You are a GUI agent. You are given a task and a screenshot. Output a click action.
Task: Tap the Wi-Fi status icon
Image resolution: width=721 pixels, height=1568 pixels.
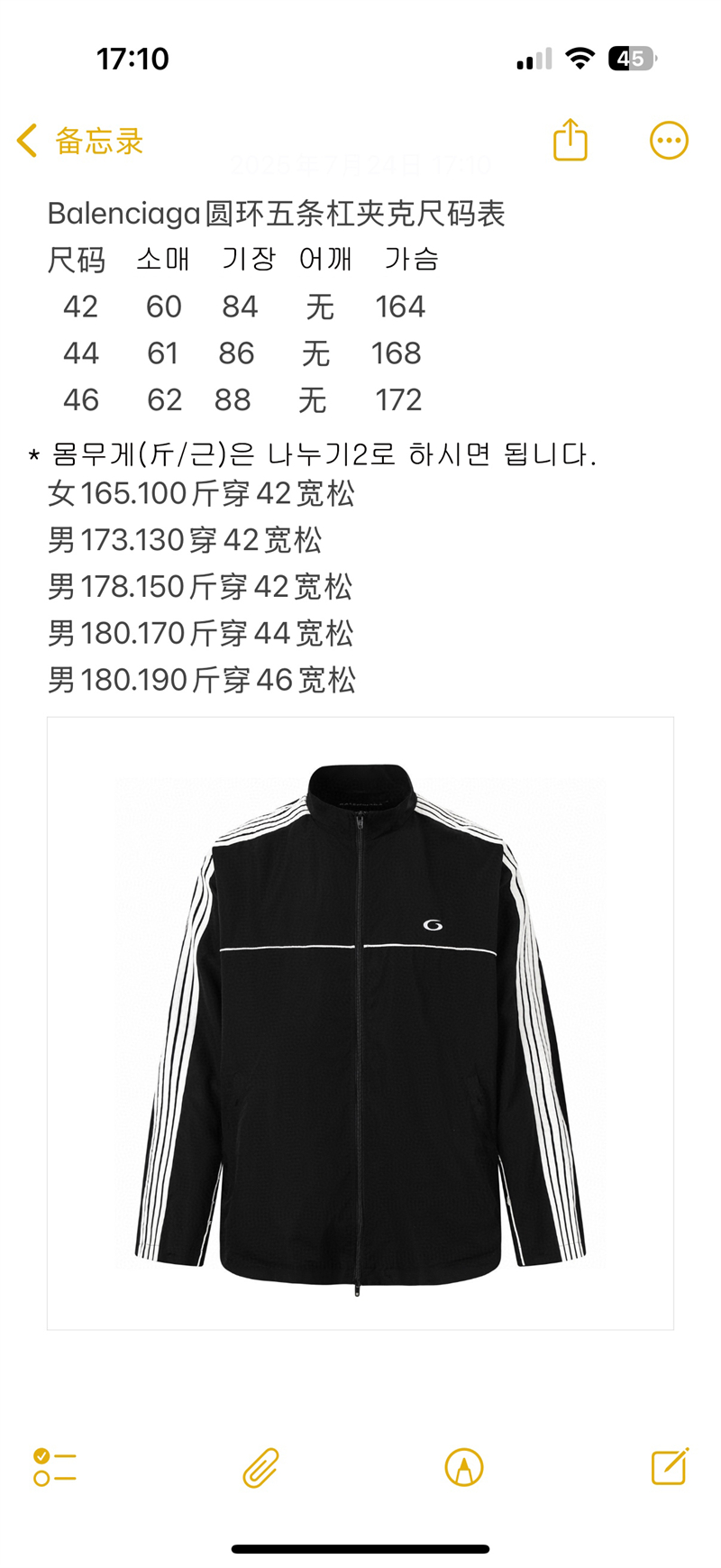[x=581, y=57]
